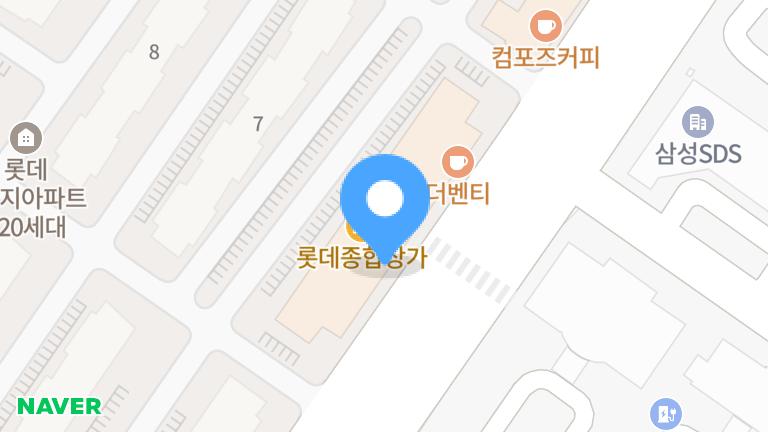
Task: Tap the EV charging station marker
Action: point(665,412)
